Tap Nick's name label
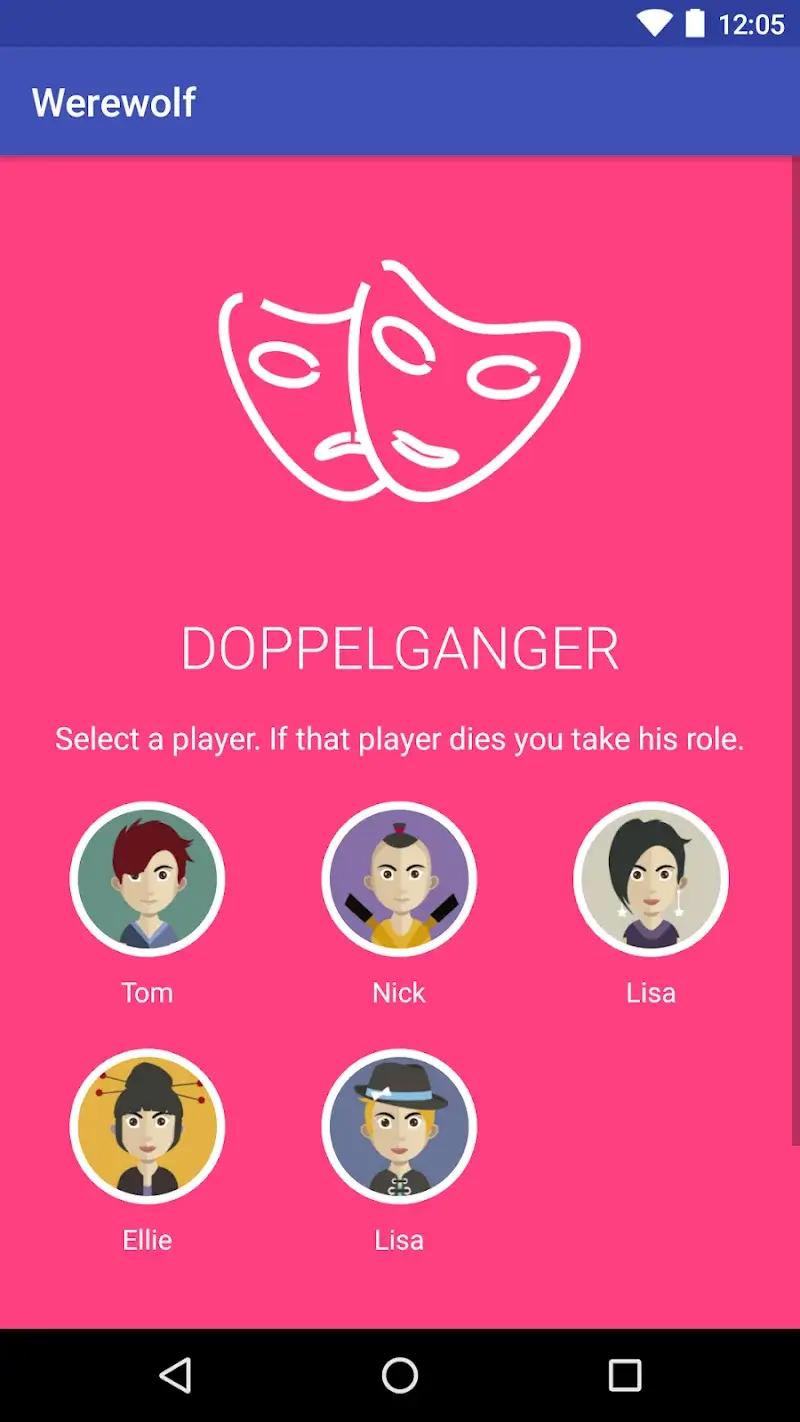Screen dimensions: 800x1422 [x=399, y=992]
